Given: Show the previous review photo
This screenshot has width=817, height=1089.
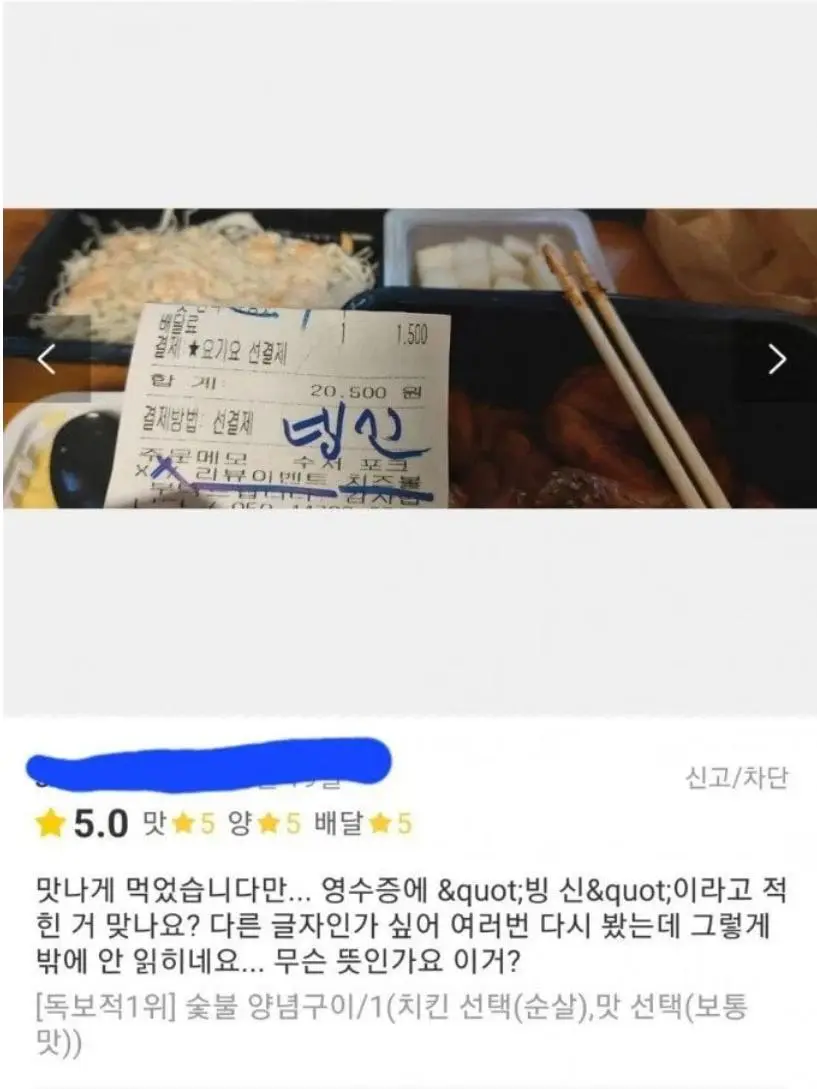Looking at the screenshot, I should pyautogui.click(x=46, y=359).
